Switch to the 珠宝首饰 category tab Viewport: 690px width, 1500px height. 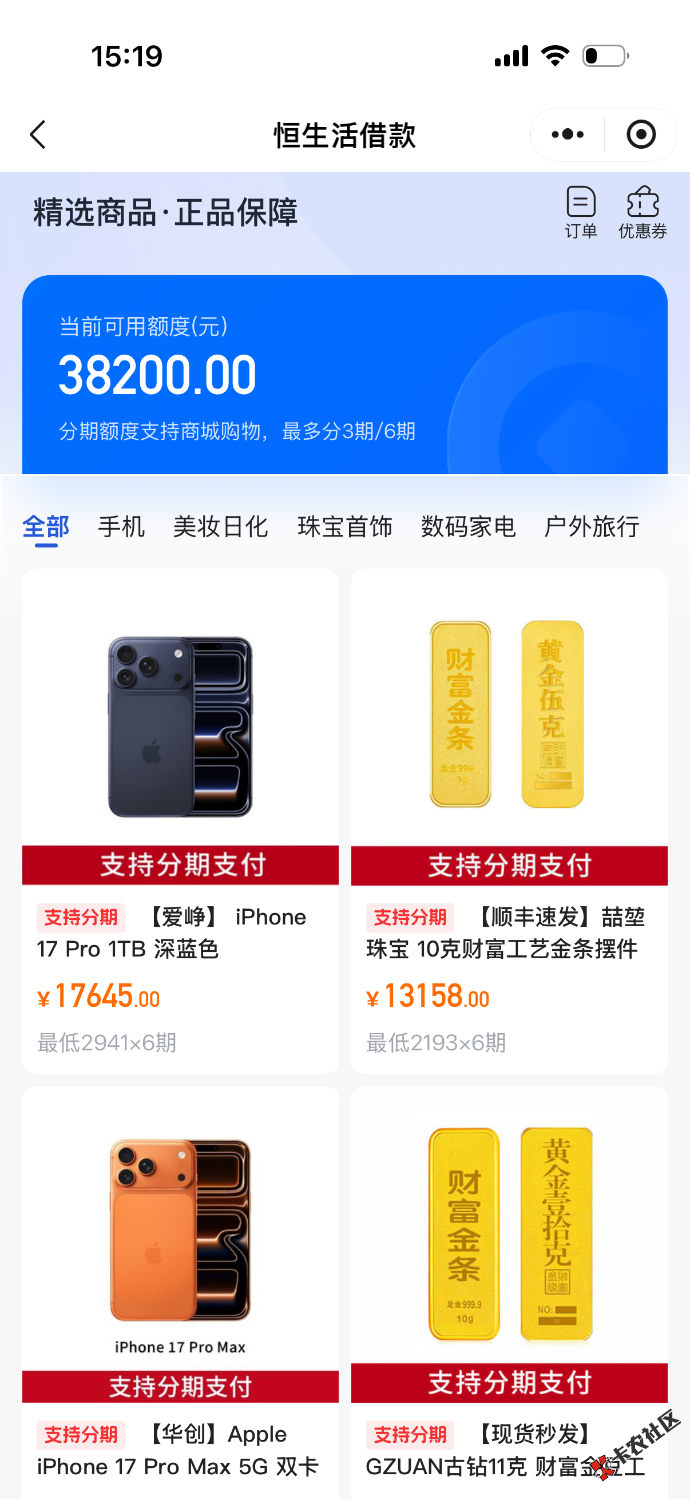[345, 527]
